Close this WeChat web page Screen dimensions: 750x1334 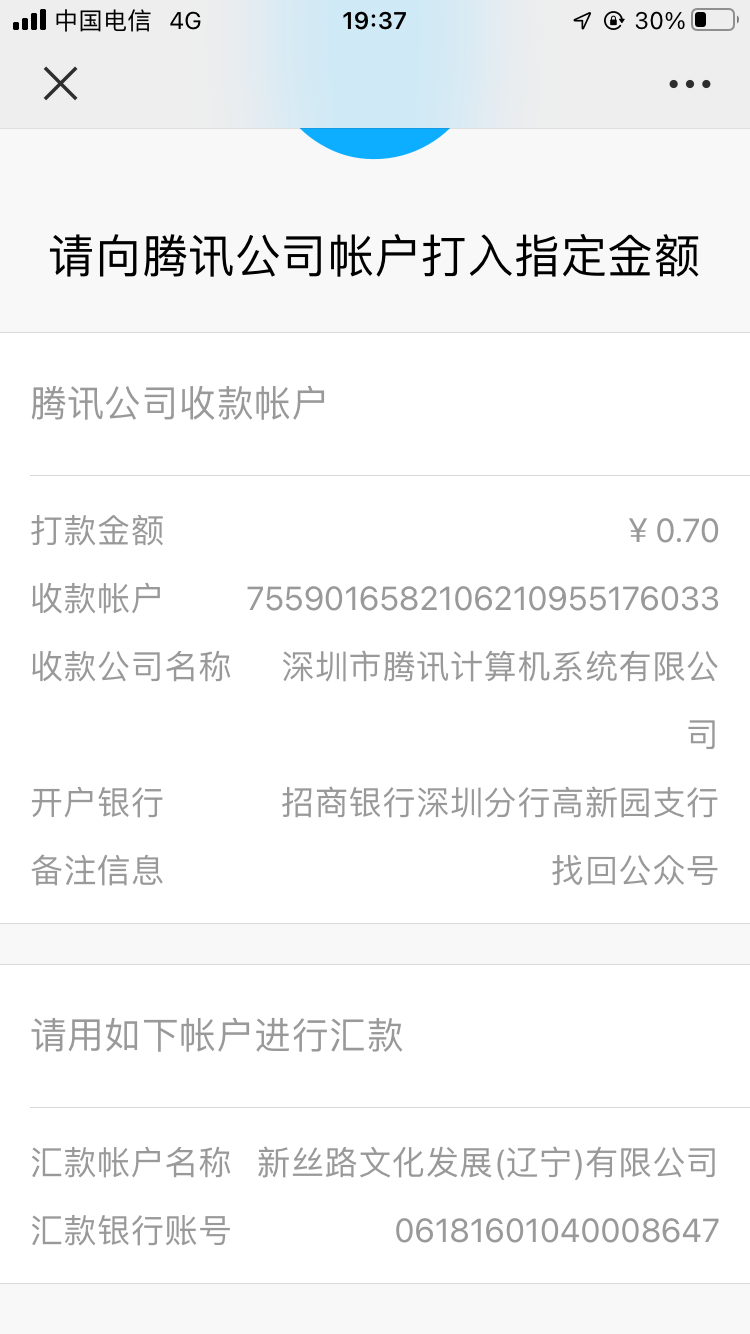60,84
